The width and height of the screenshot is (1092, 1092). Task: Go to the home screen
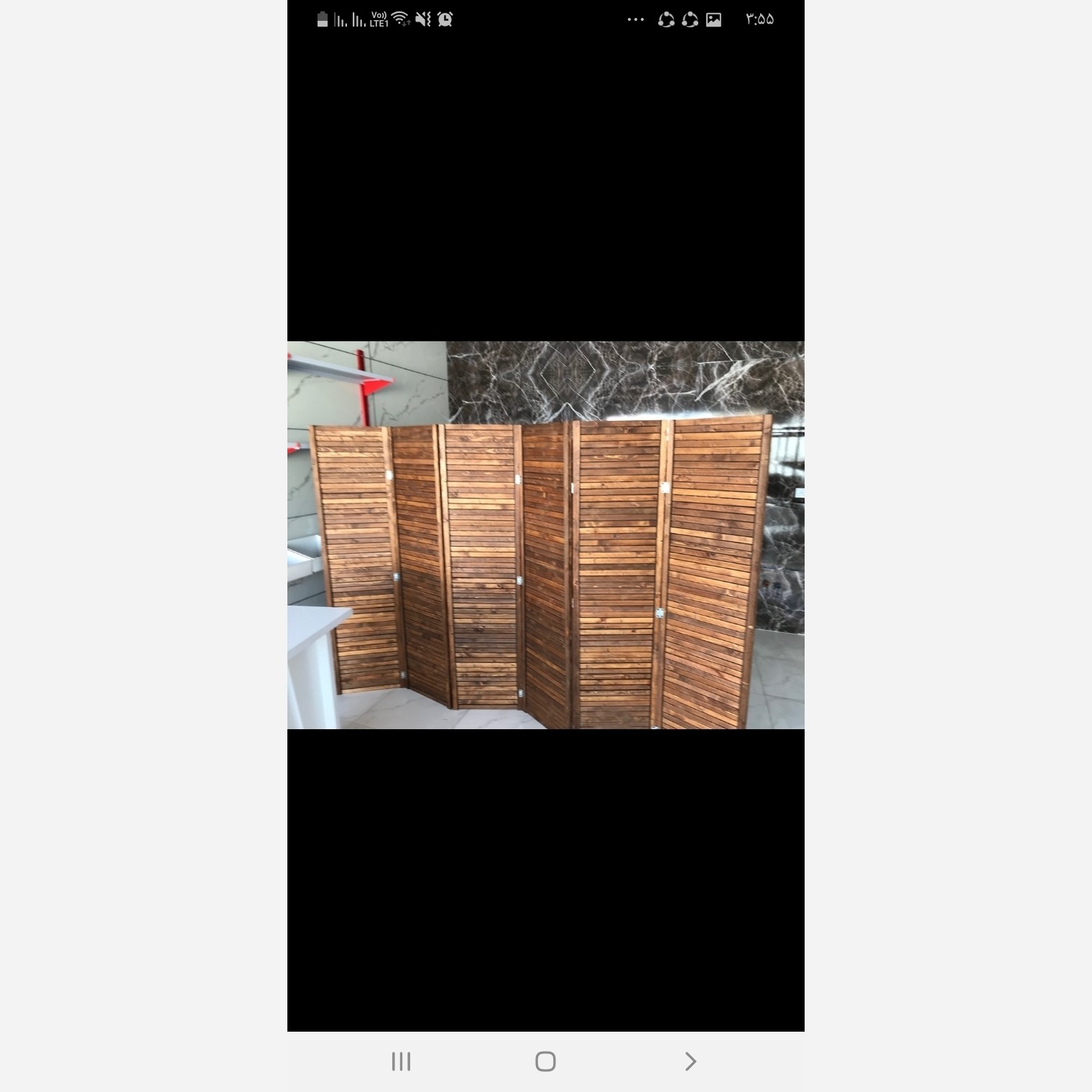pyautogui.click(x=545, y=1061)
